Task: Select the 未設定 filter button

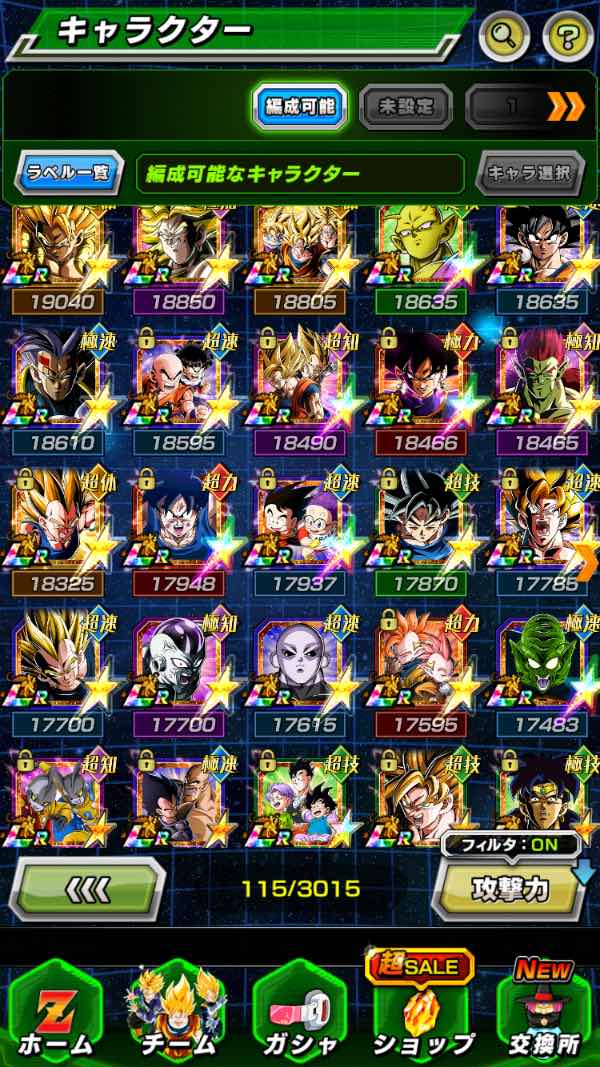Action: [x=405, y=106]
